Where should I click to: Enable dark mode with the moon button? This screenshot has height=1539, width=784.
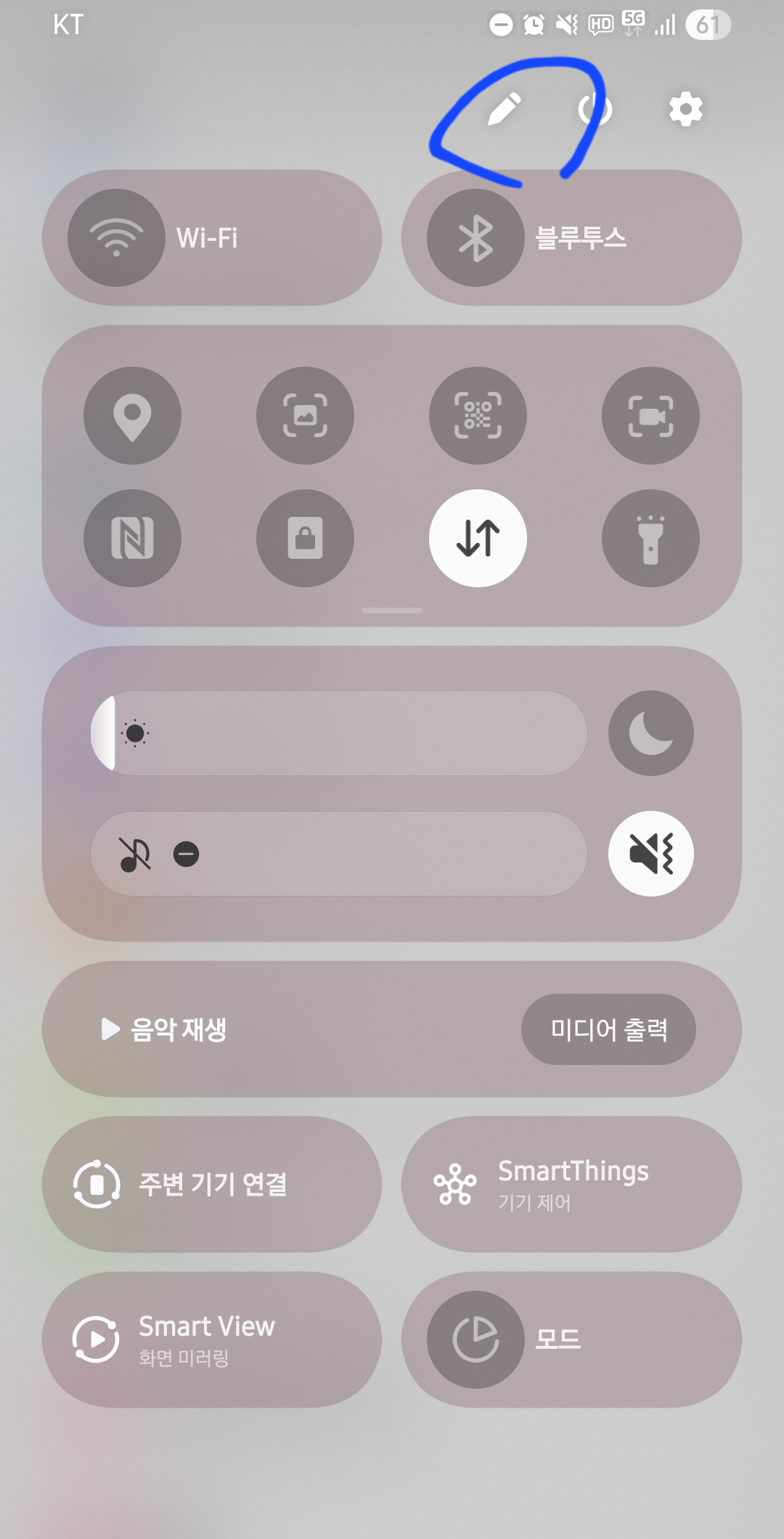click(650, 733)
